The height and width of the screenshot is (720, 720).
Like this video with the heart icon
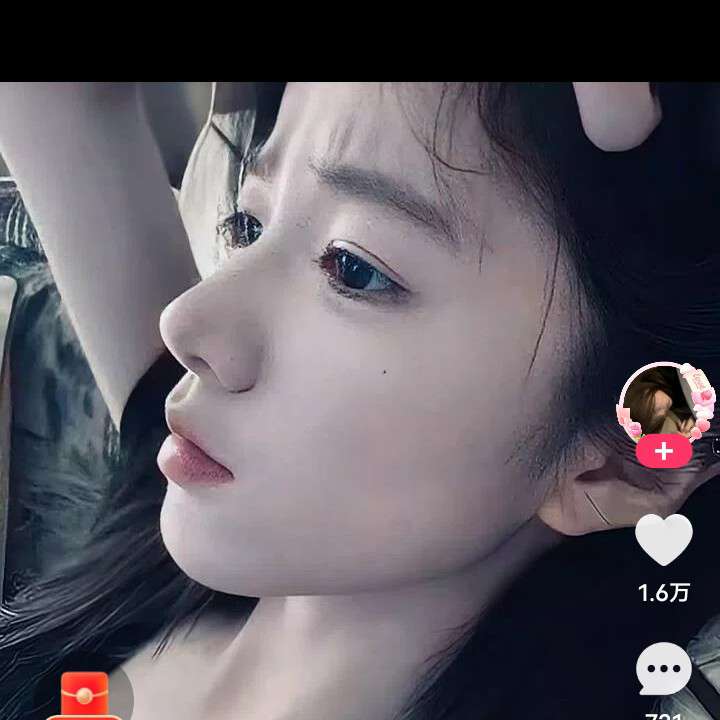pos(664,541)
